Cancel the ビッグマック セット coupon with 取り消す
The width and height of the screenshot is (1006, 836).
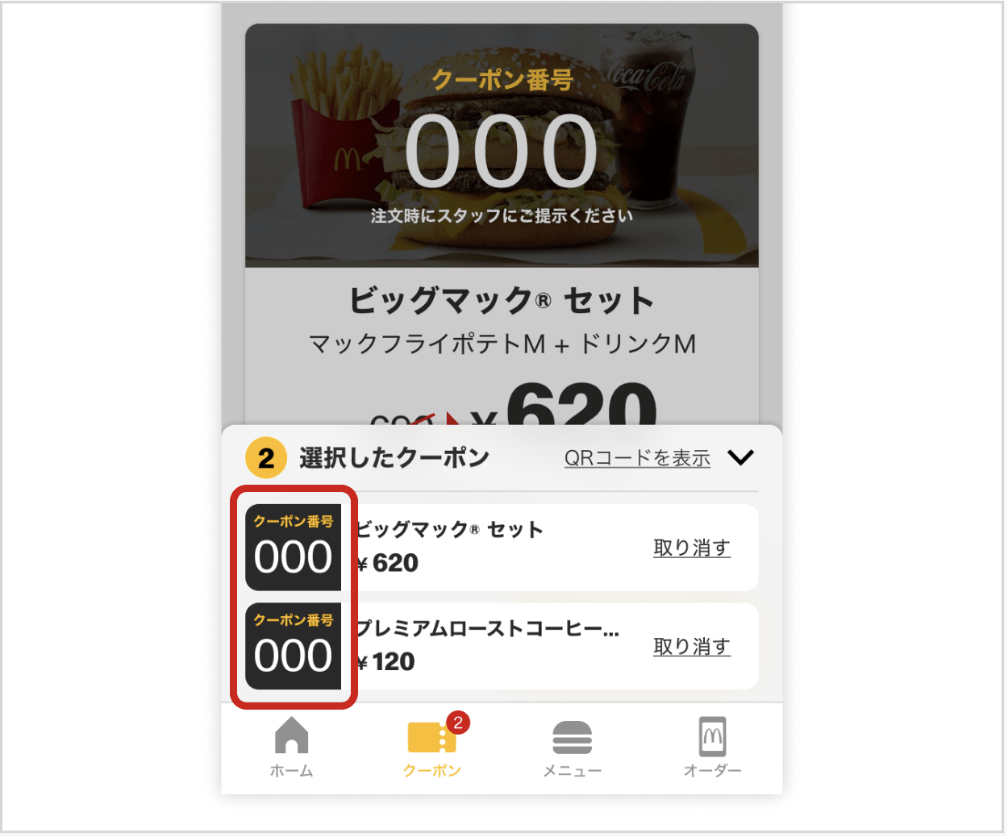click(692, 548)
